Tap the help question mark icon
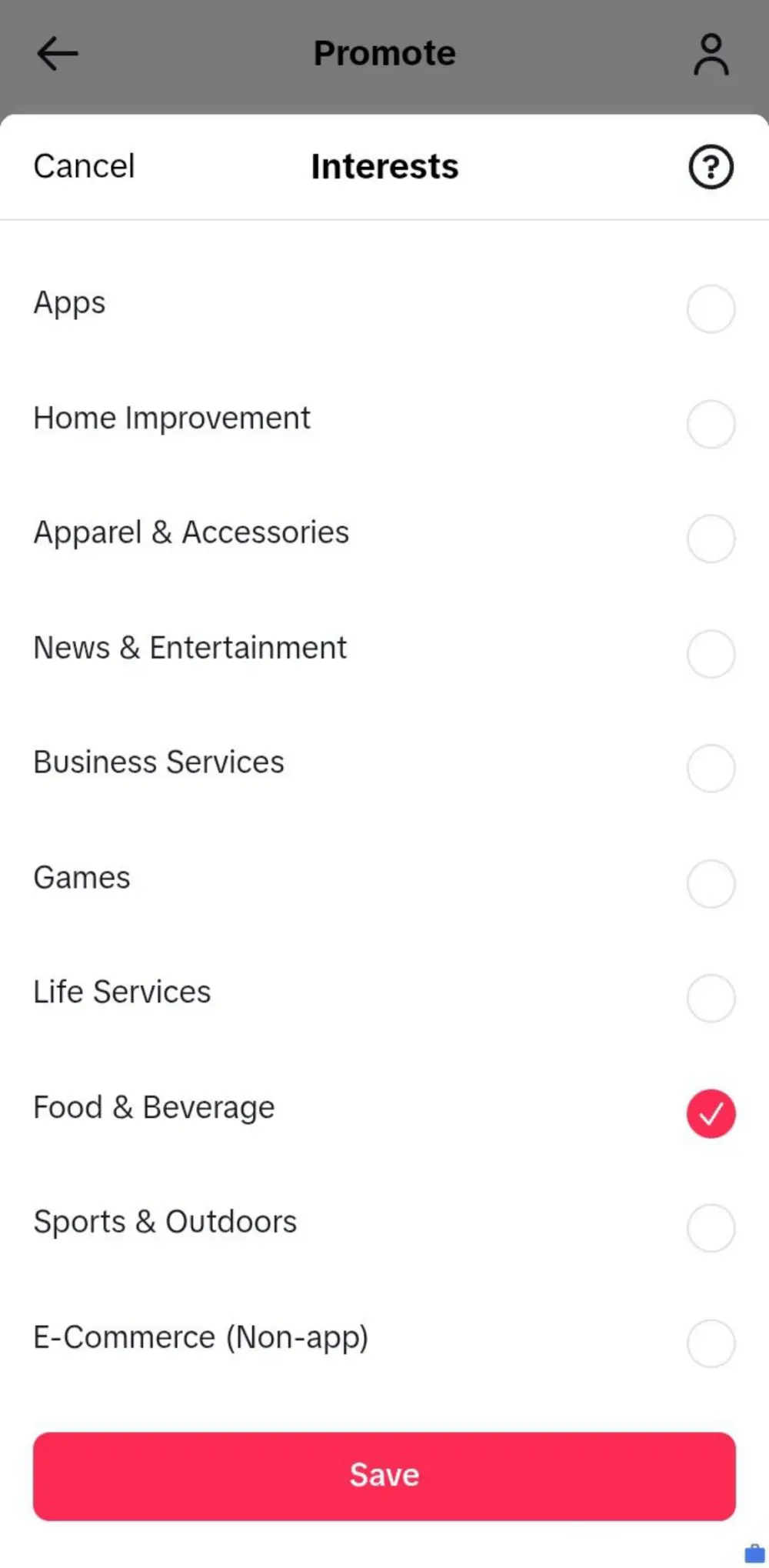The height and width of the screenshot is (1568, 769). tap(710, 166)
